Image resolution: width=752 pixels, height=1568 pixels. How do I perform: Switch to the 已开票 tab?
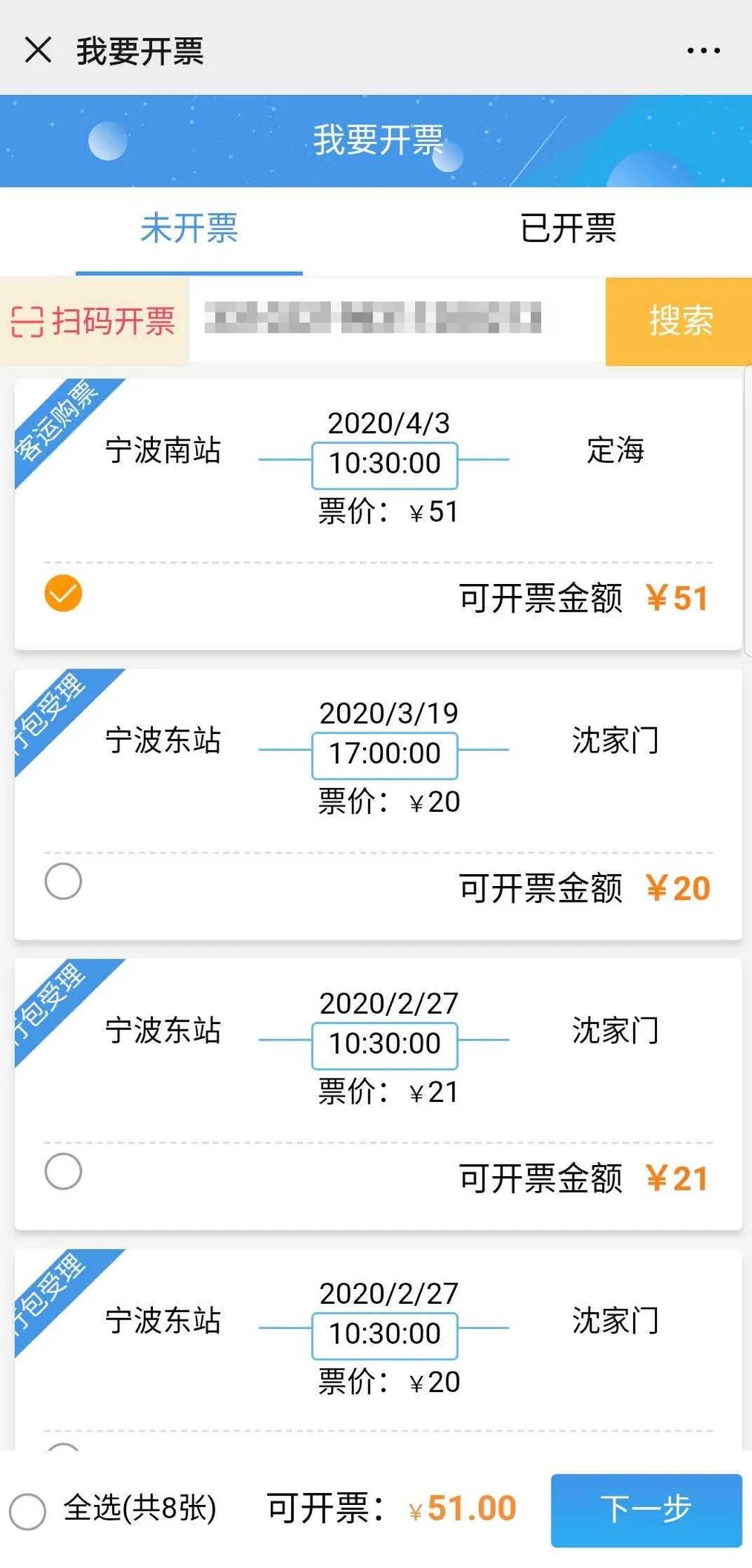[x=567, y=232]
